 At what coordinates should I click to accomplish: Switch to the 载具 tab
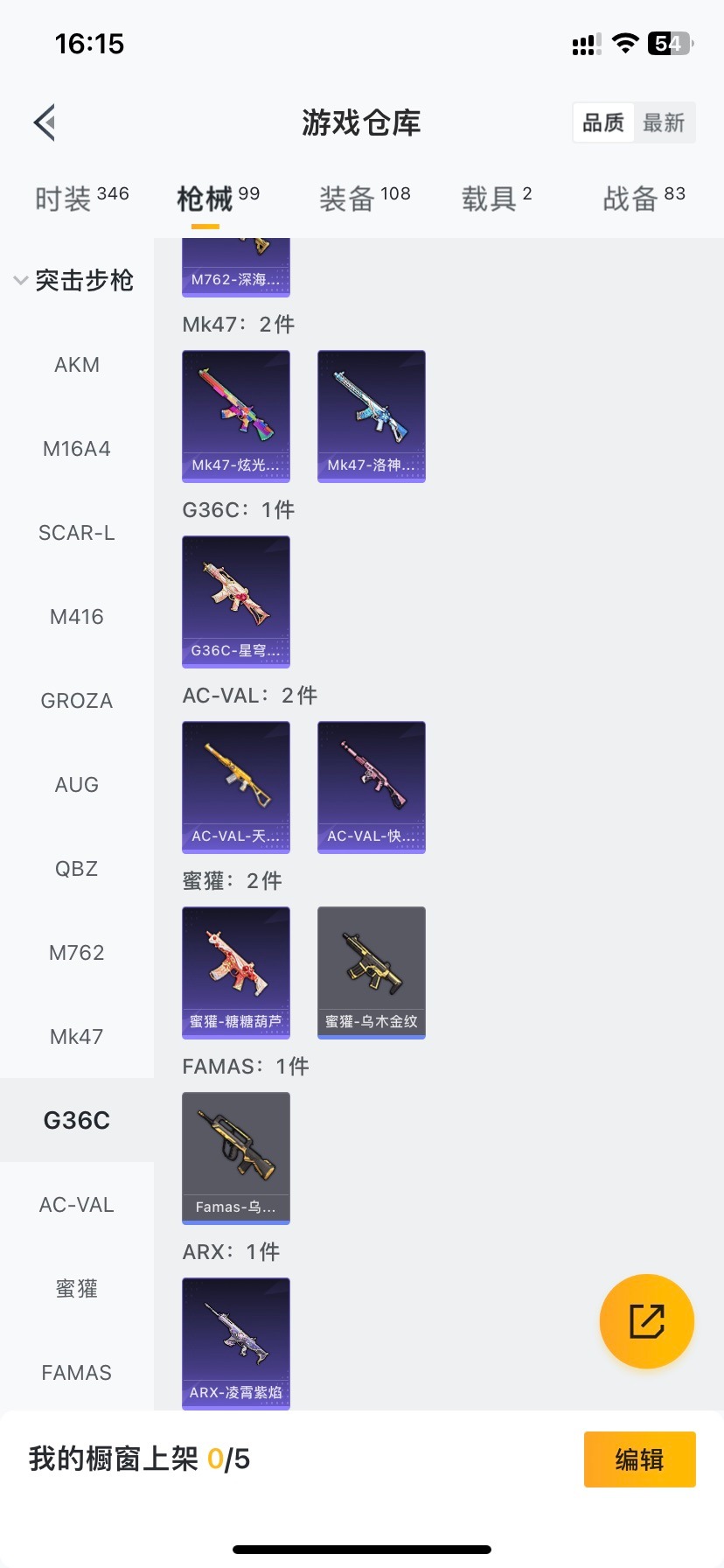[496, 199]
